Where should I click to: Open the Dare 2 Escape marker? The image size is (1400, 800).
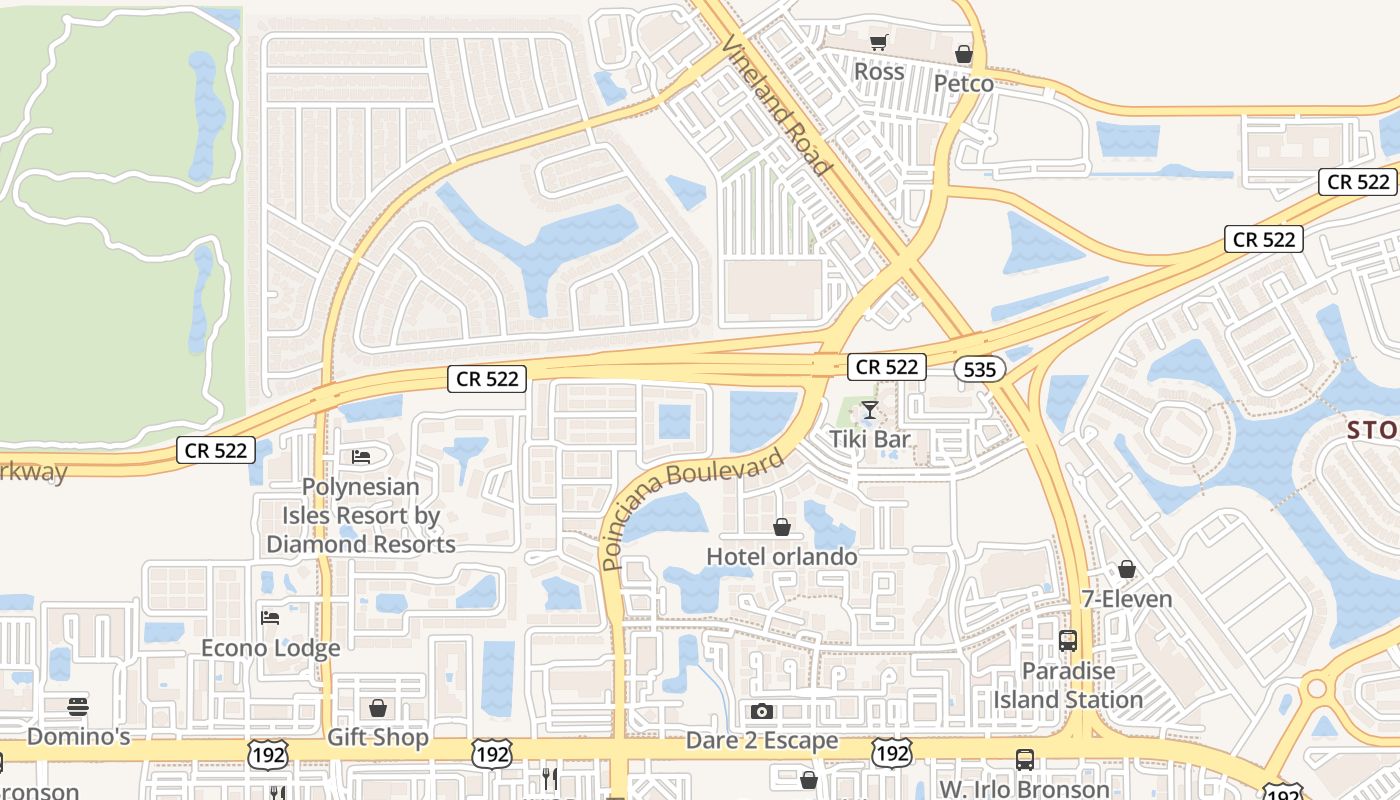762,711
